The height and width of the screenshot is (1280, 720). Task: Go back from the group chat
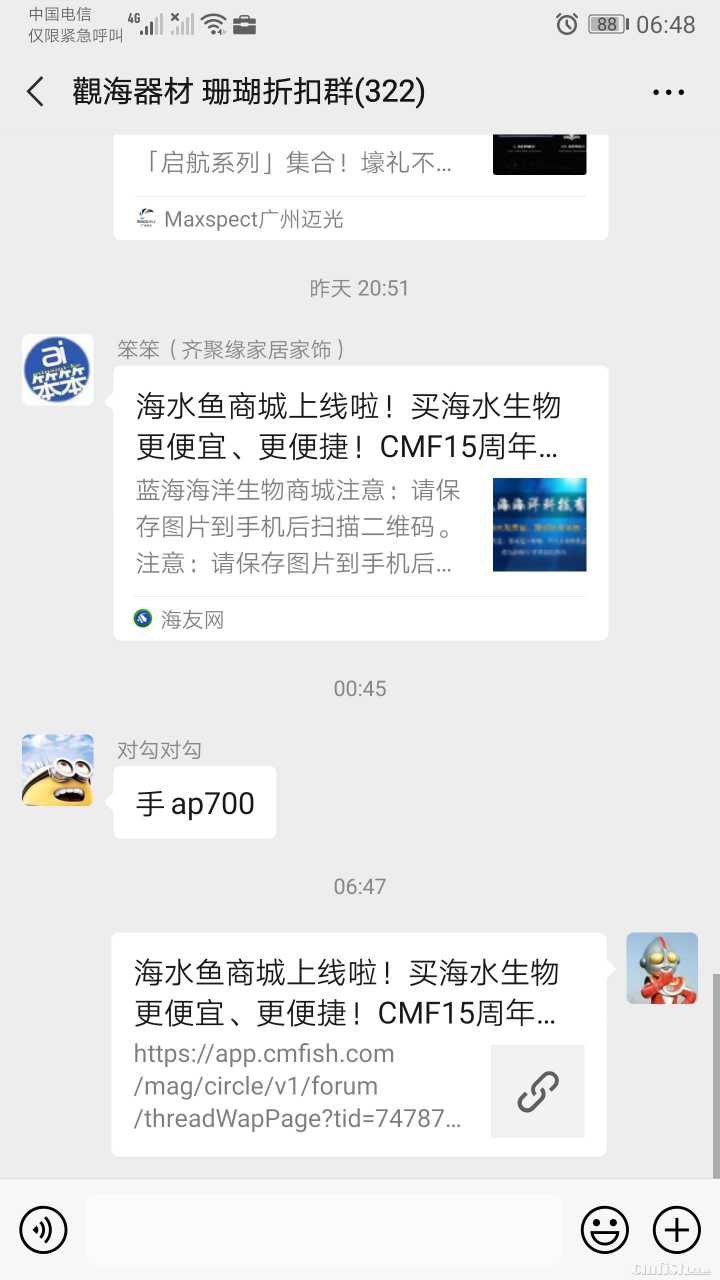pyautogui.click(x=36, y=92)
